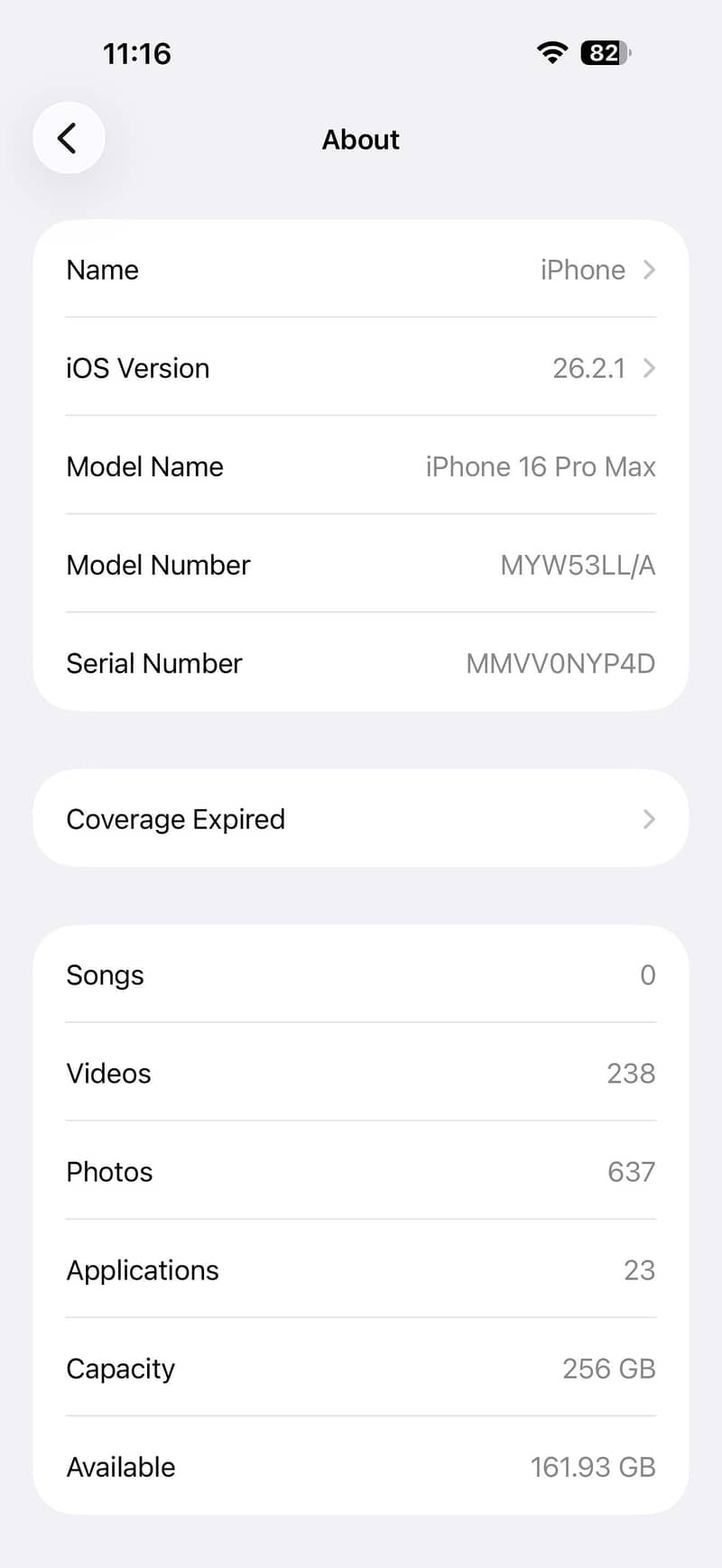Tap the Available storage row showing 161.93 GB
The height and width of the screenshot is (1568, 722).
pyautogui.click(x=361, y=1467)
